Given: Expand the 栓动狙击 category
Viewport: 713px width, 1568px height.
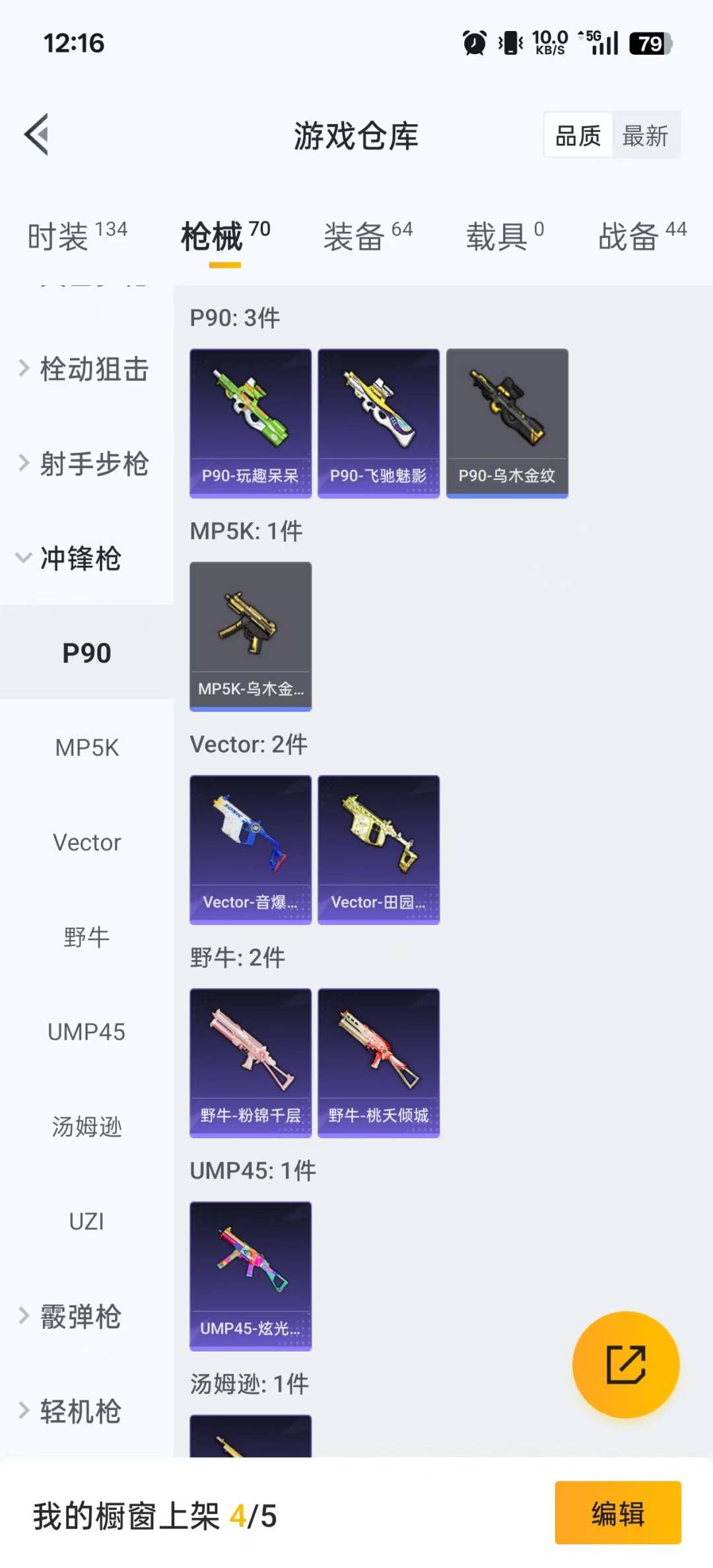Looking at the screenshot, I should coord(86,371).
